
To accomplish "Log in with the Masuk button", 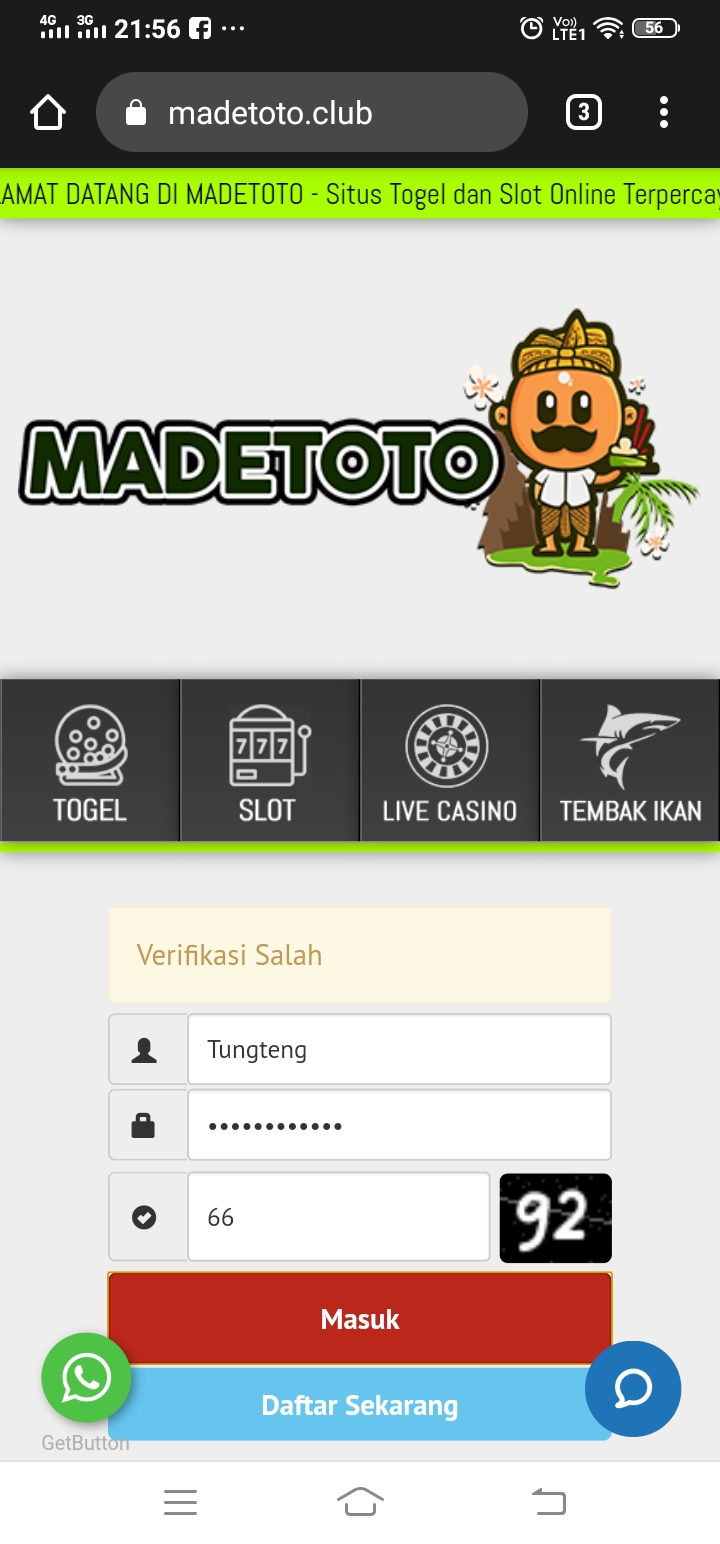I will [360, 1319].
